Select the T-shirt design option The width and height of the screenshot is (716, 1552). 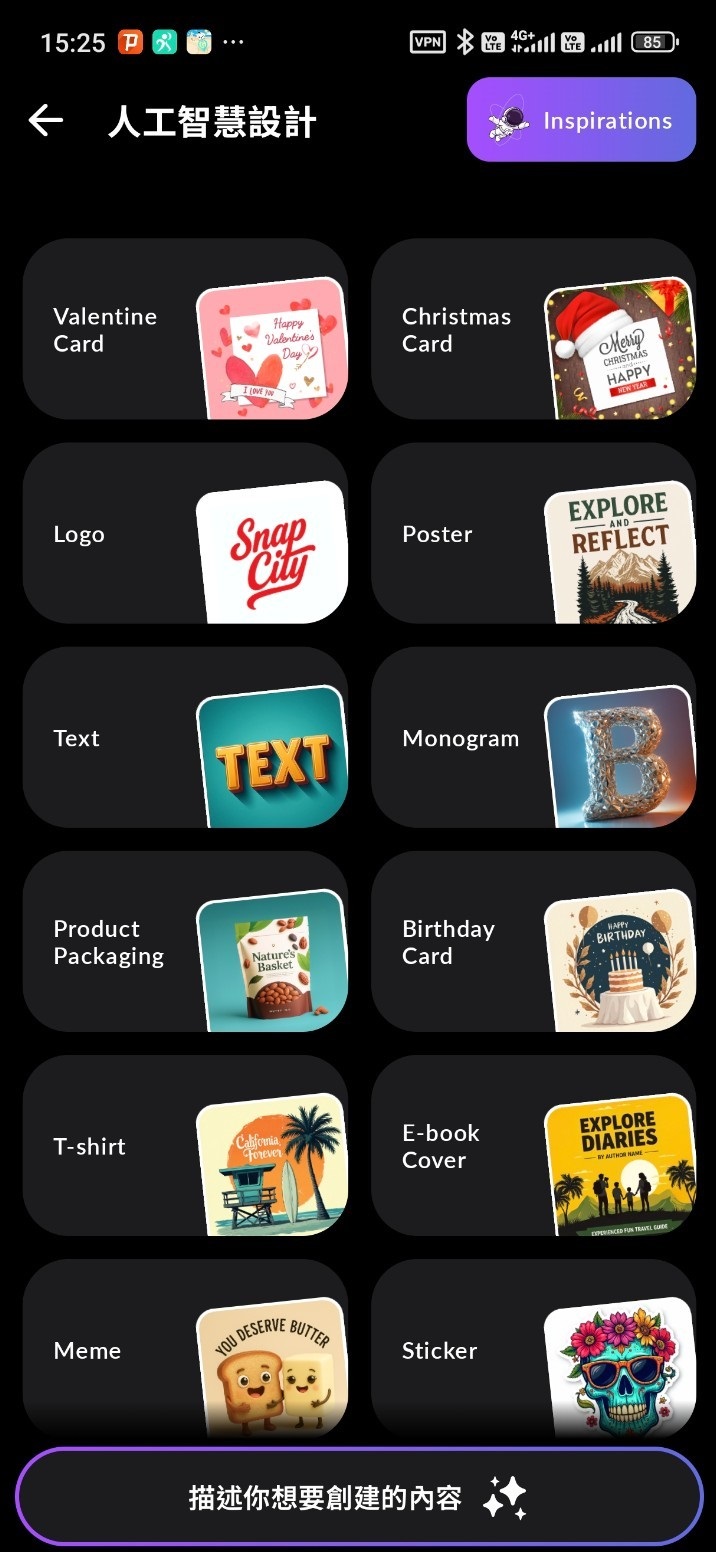[185, 1146]
